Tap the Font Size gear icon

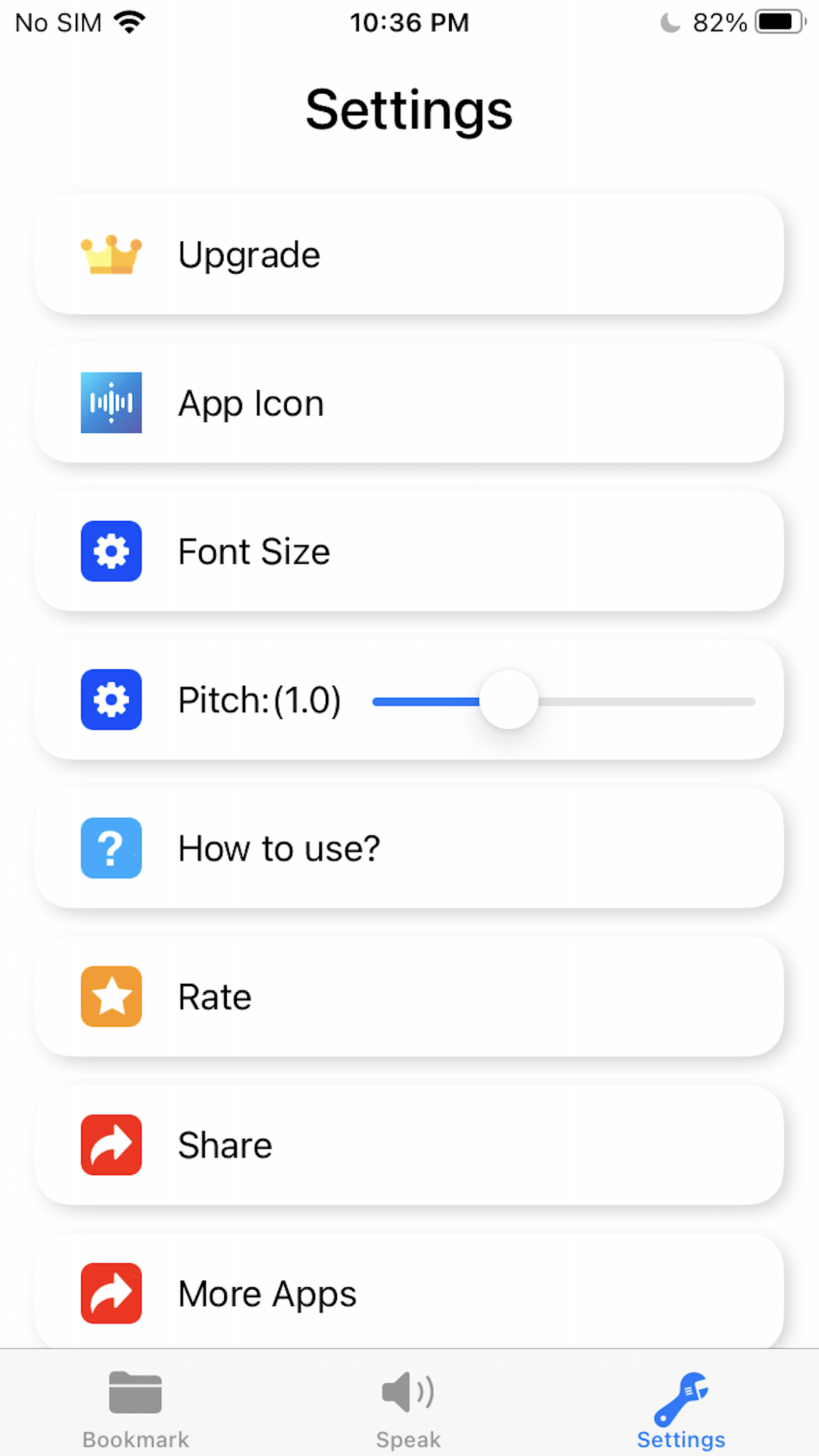pos(111,552)
